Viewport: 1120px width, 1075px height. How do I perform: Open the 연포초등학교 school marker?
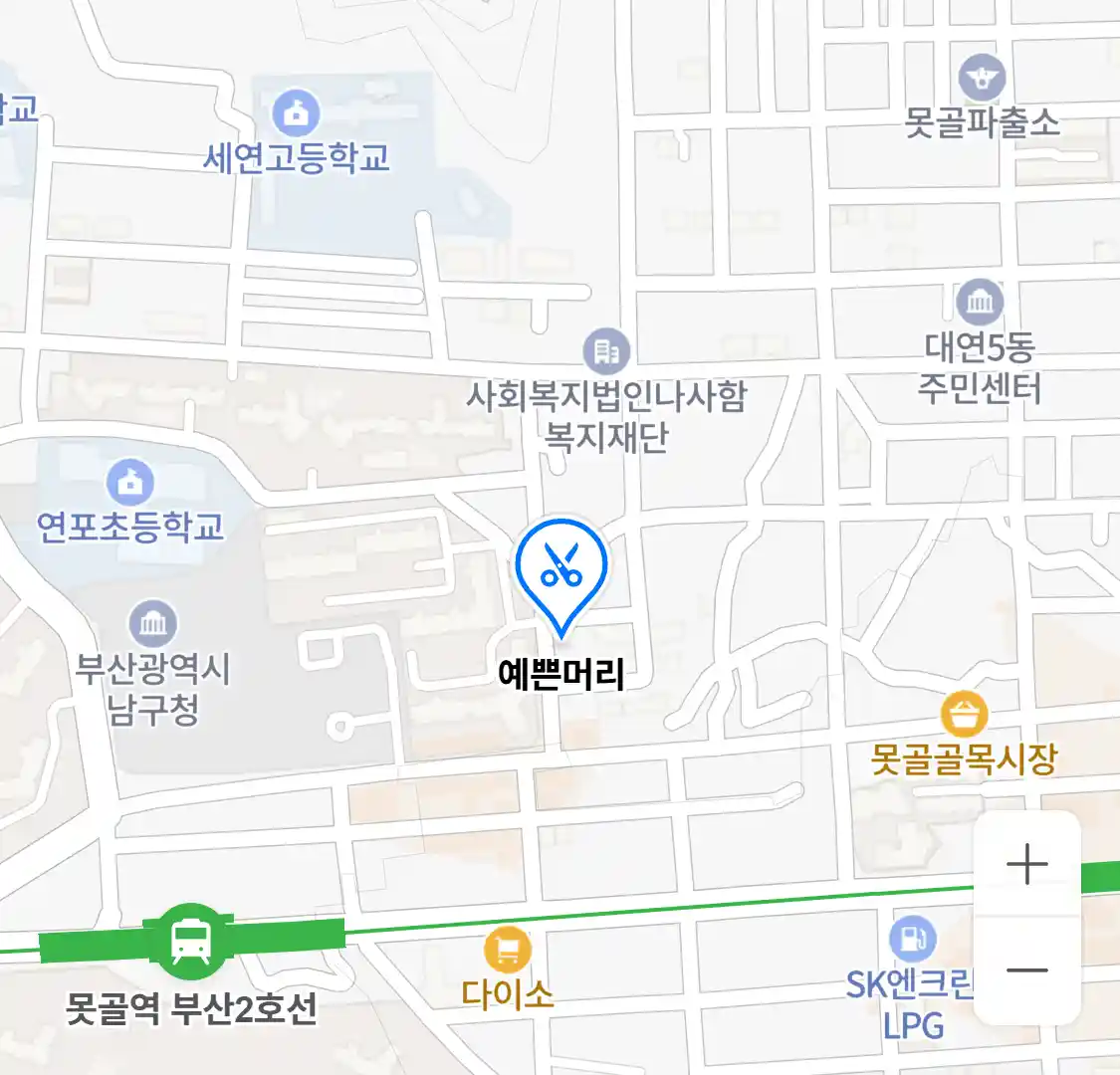(x=130, y=483)
